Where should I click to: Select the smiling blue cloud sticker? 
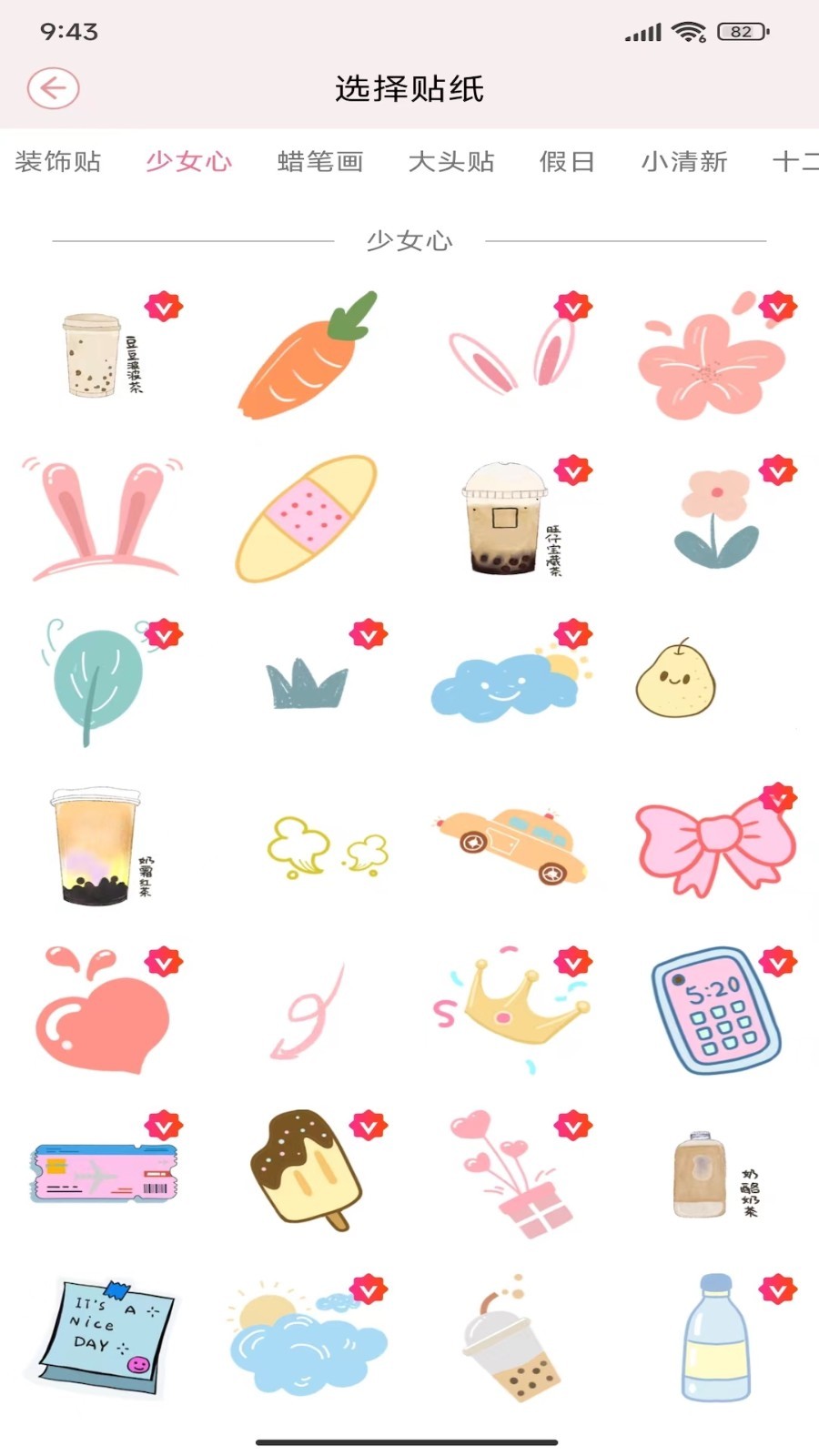[x=510, y=682]
